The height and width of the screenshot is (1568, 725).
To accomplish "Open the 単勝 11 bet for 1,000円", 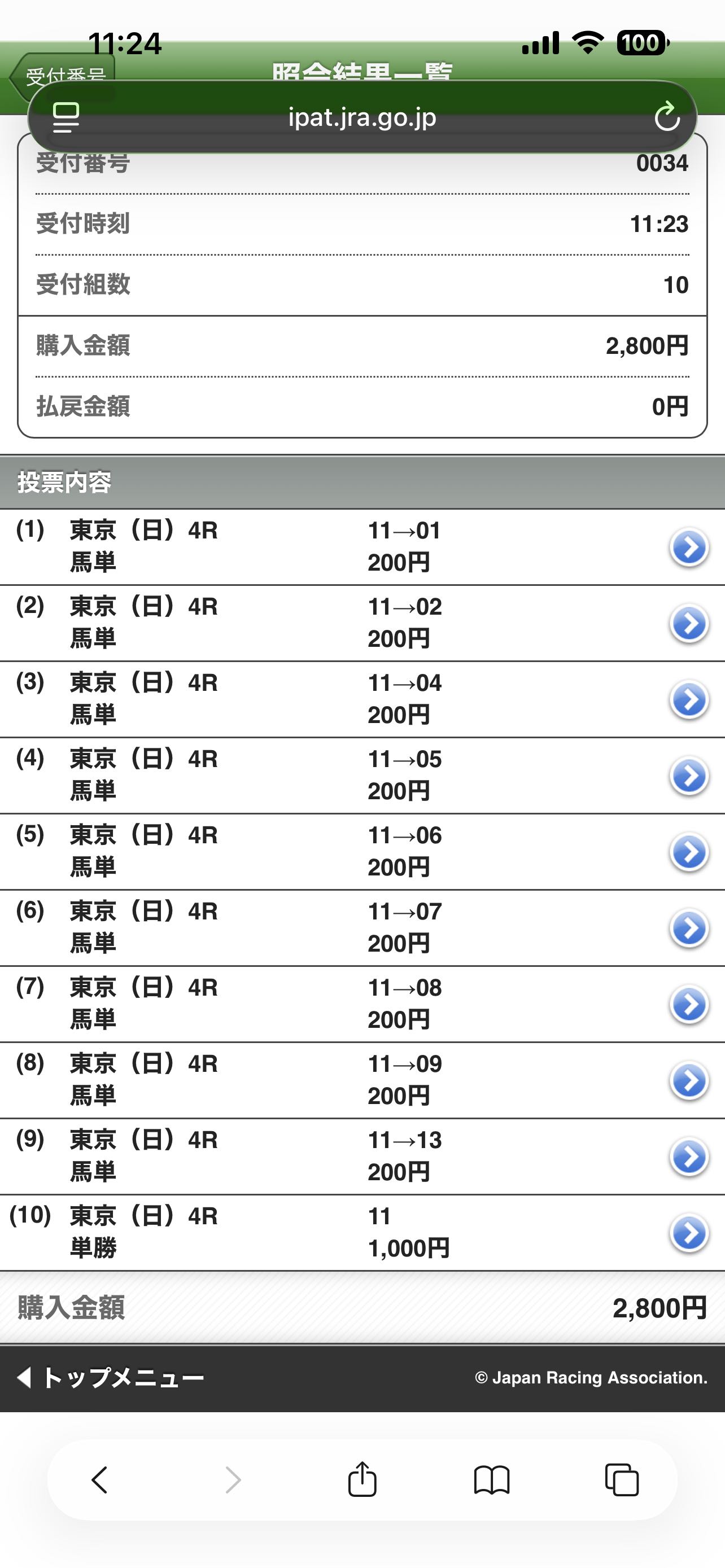I will tap(688, 1233).
